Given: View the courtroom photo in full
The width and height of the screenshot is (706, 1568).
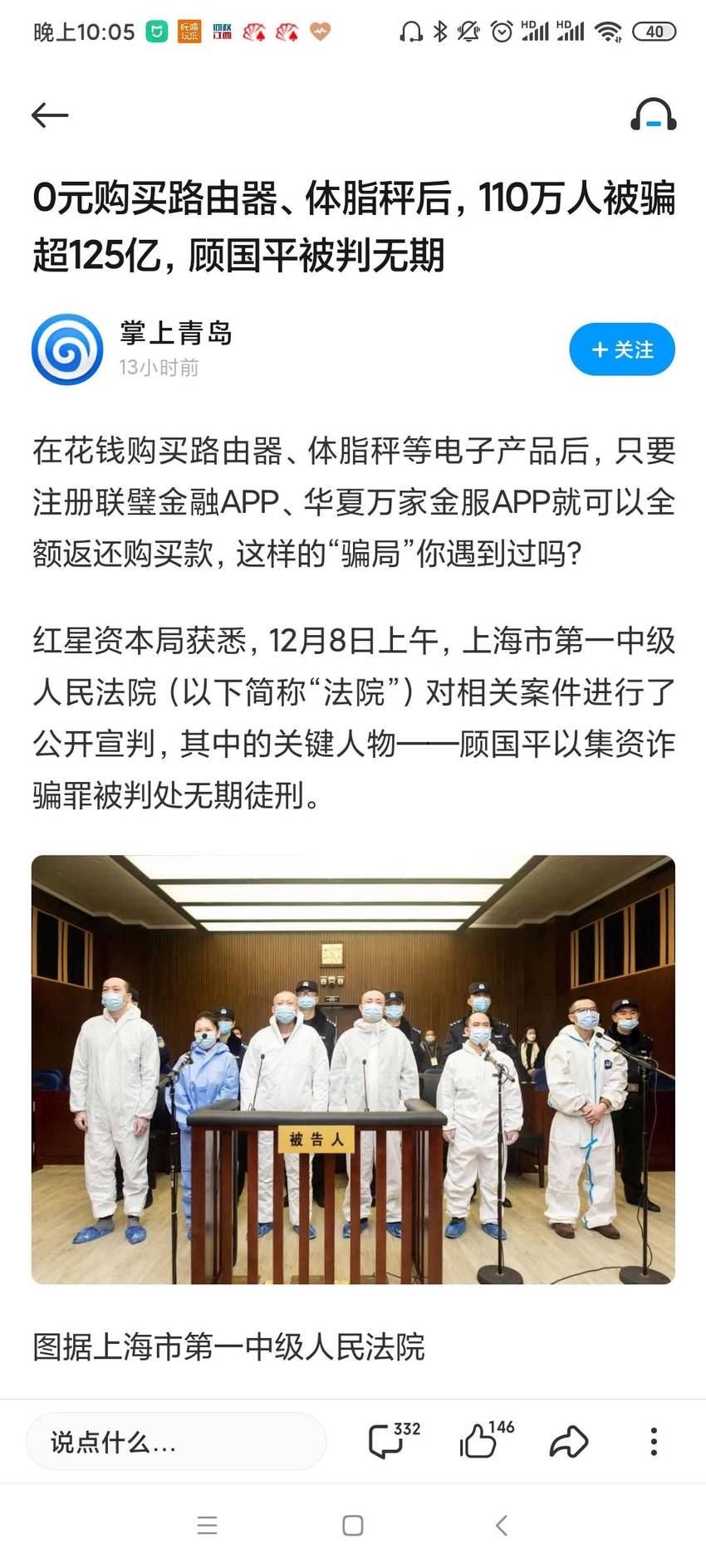Looking at the screenshot, I should click(353, 1070).
